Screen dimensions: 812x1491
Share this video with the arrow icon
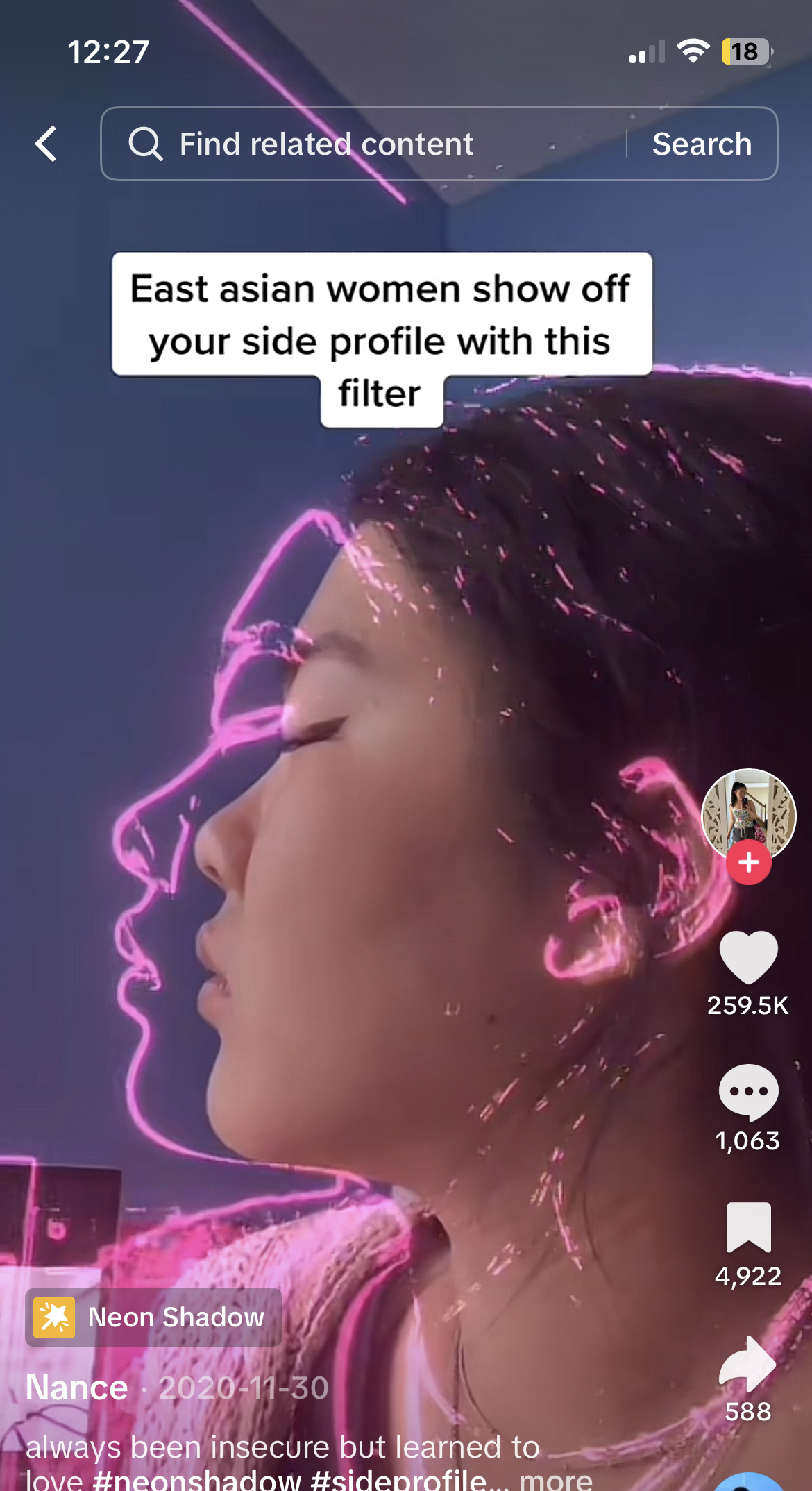coord(748,1363)
